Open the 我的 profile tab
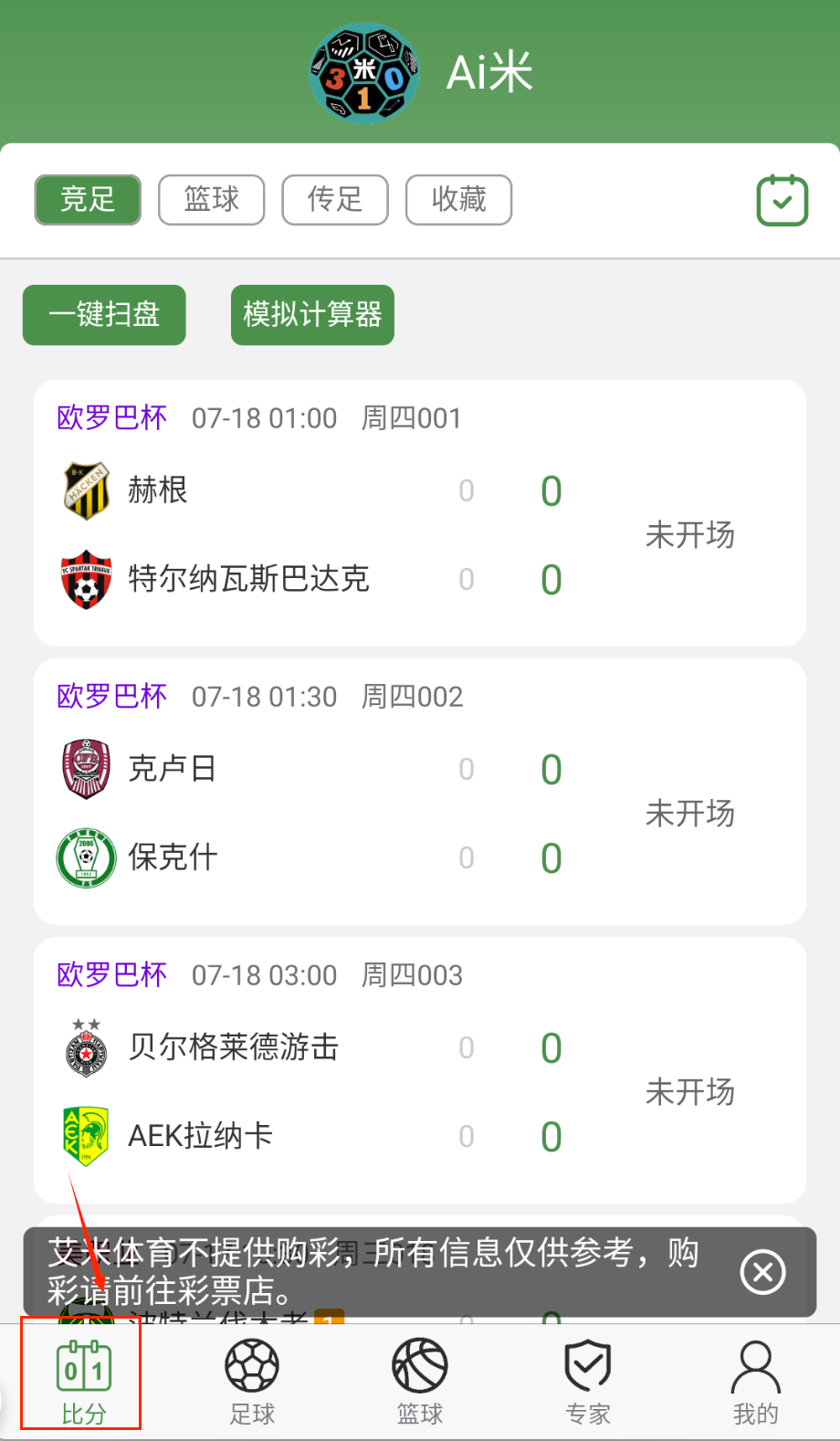Viewport: 840px width, 1441px height. [756, 1381]
